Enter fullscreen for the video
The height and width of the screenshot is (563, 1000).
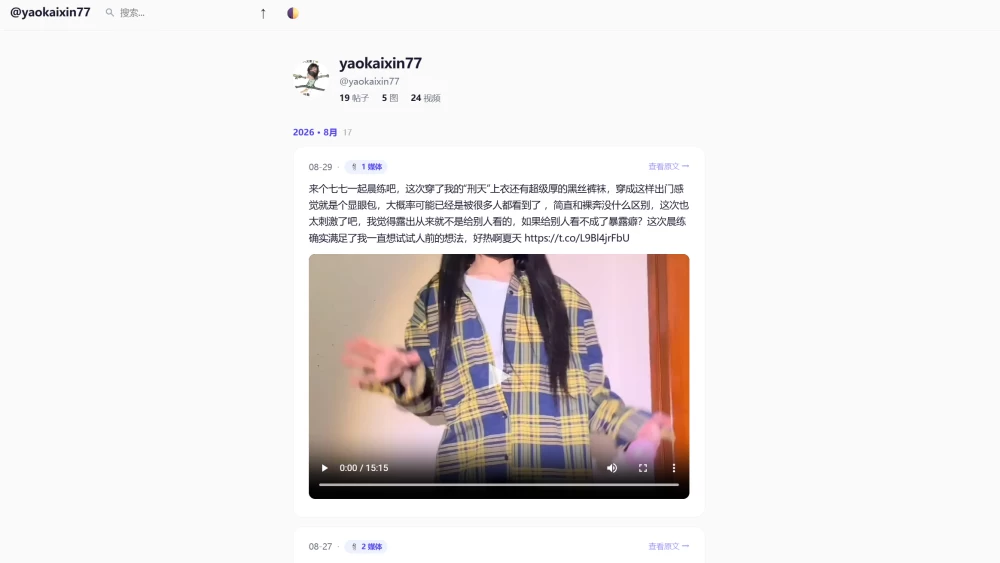tap(643, 468)
